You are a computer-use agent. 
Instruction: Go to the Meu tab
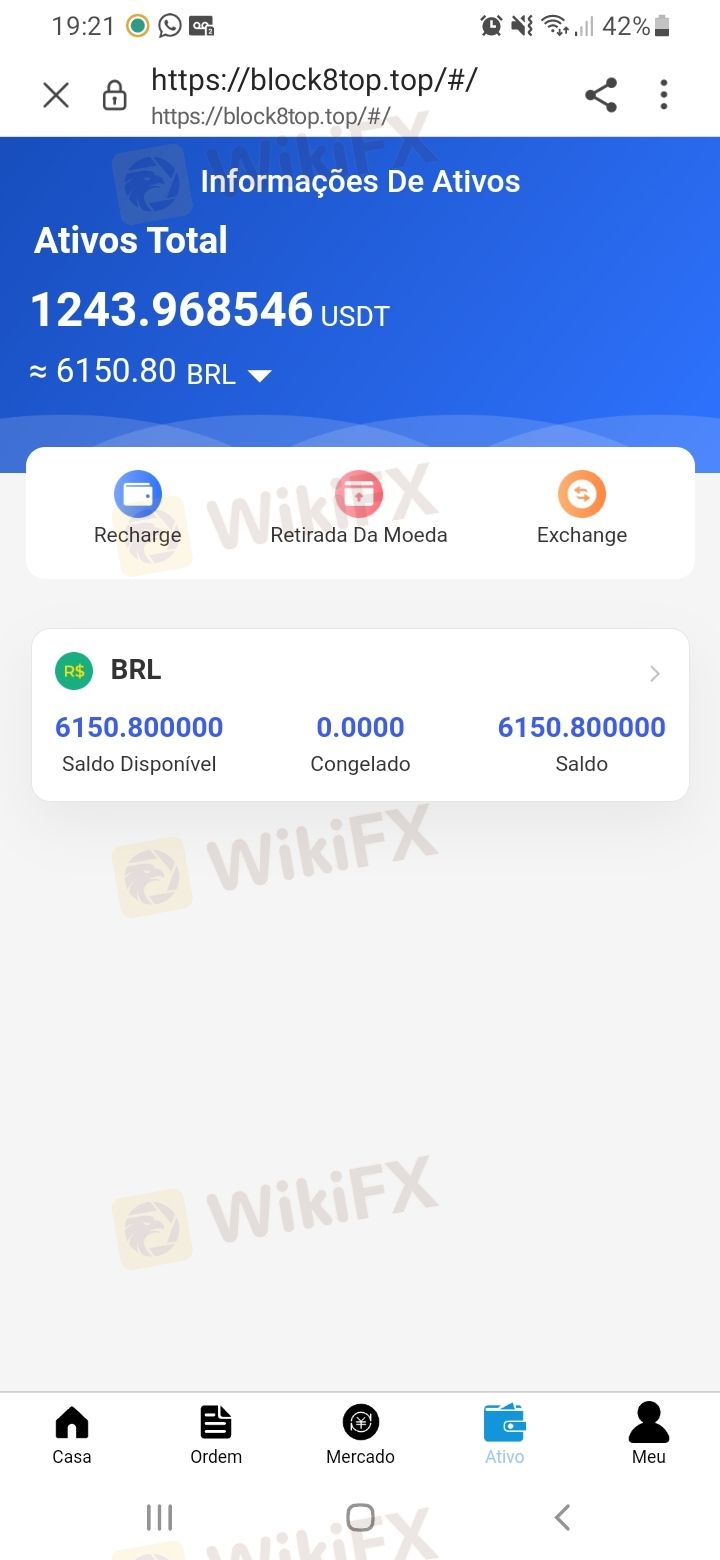[x=649, y=1435]
